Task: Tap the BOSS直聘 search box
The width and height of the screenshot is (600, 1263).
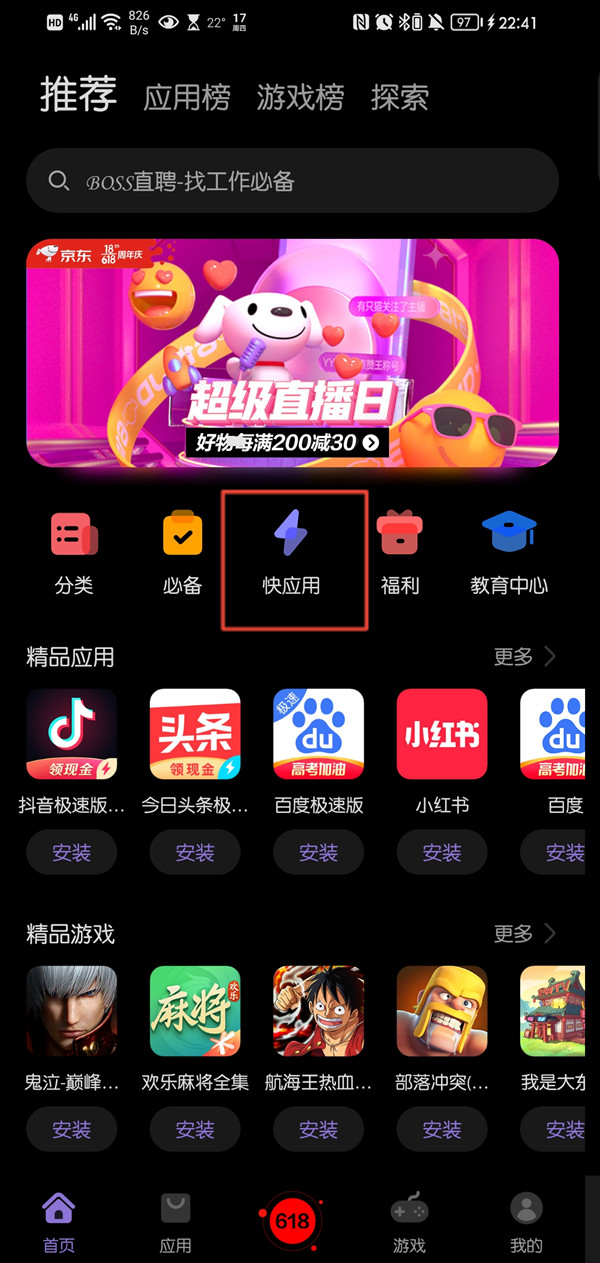Action: click(x=292, y=181)
